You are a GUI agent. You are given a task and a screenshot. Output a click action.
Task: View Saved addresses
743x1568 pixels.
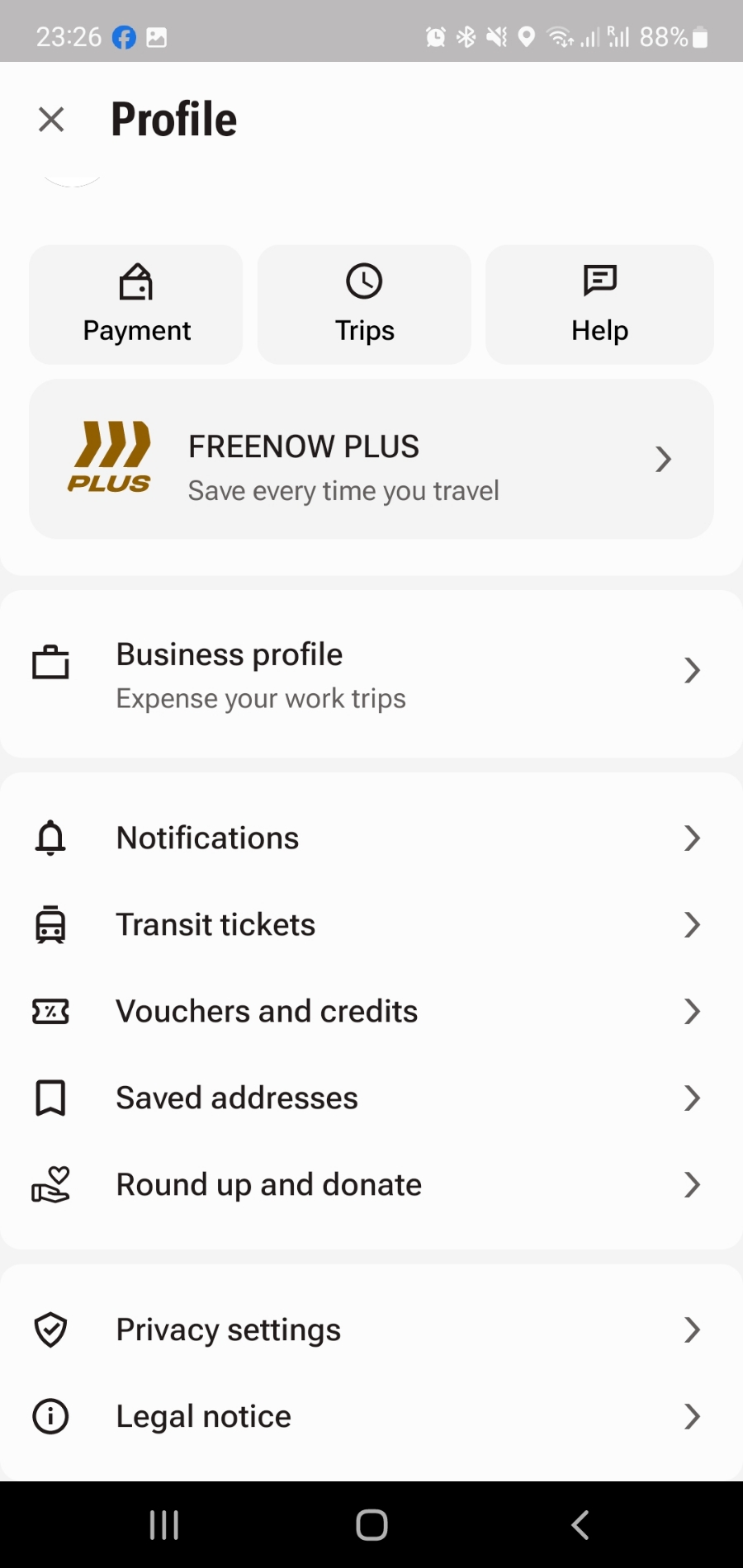coord(371,1098)
